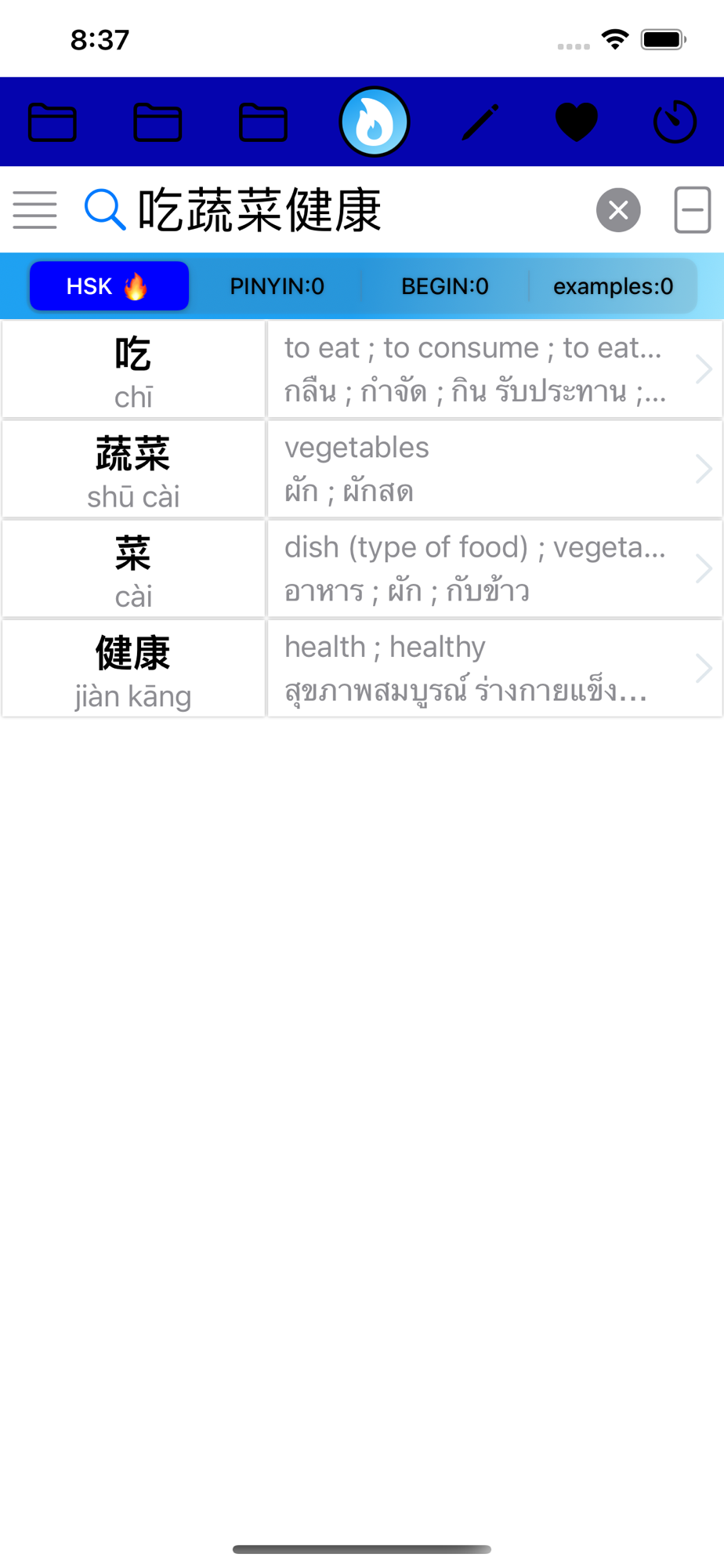Open the entry for 菜 cài

362,568
